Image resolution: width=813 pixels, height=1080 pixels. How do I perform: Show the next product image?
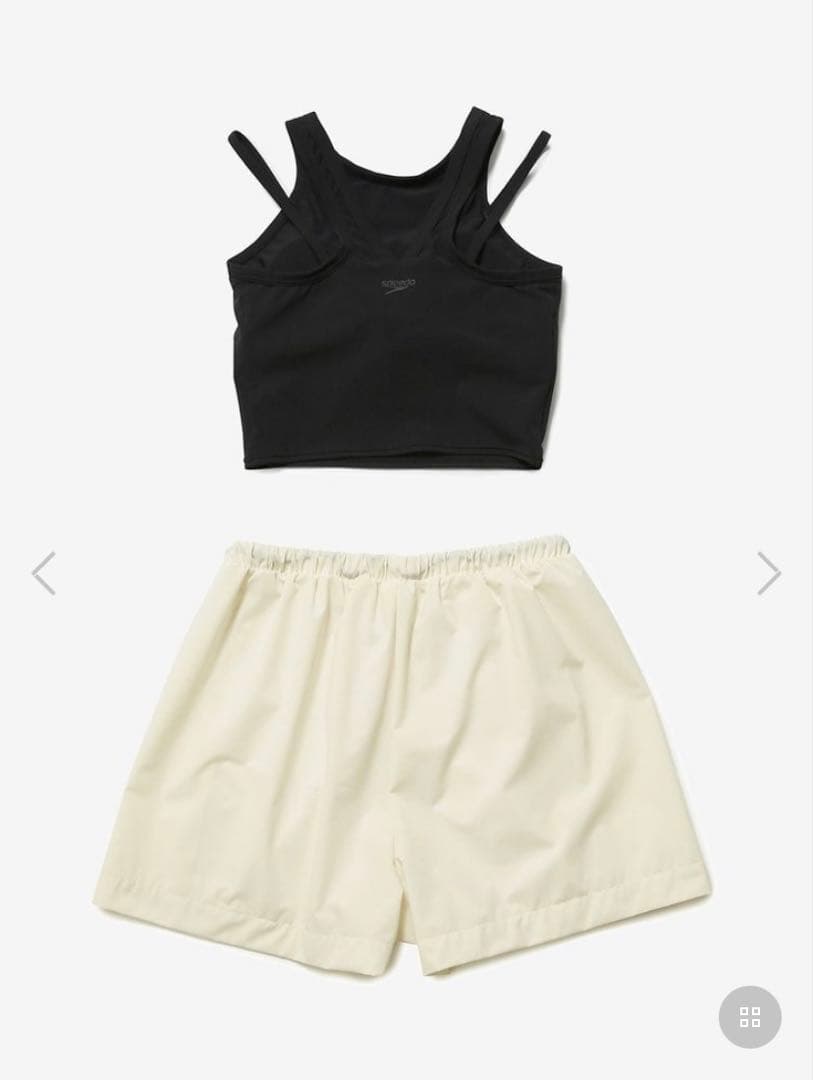pos(768,573)
